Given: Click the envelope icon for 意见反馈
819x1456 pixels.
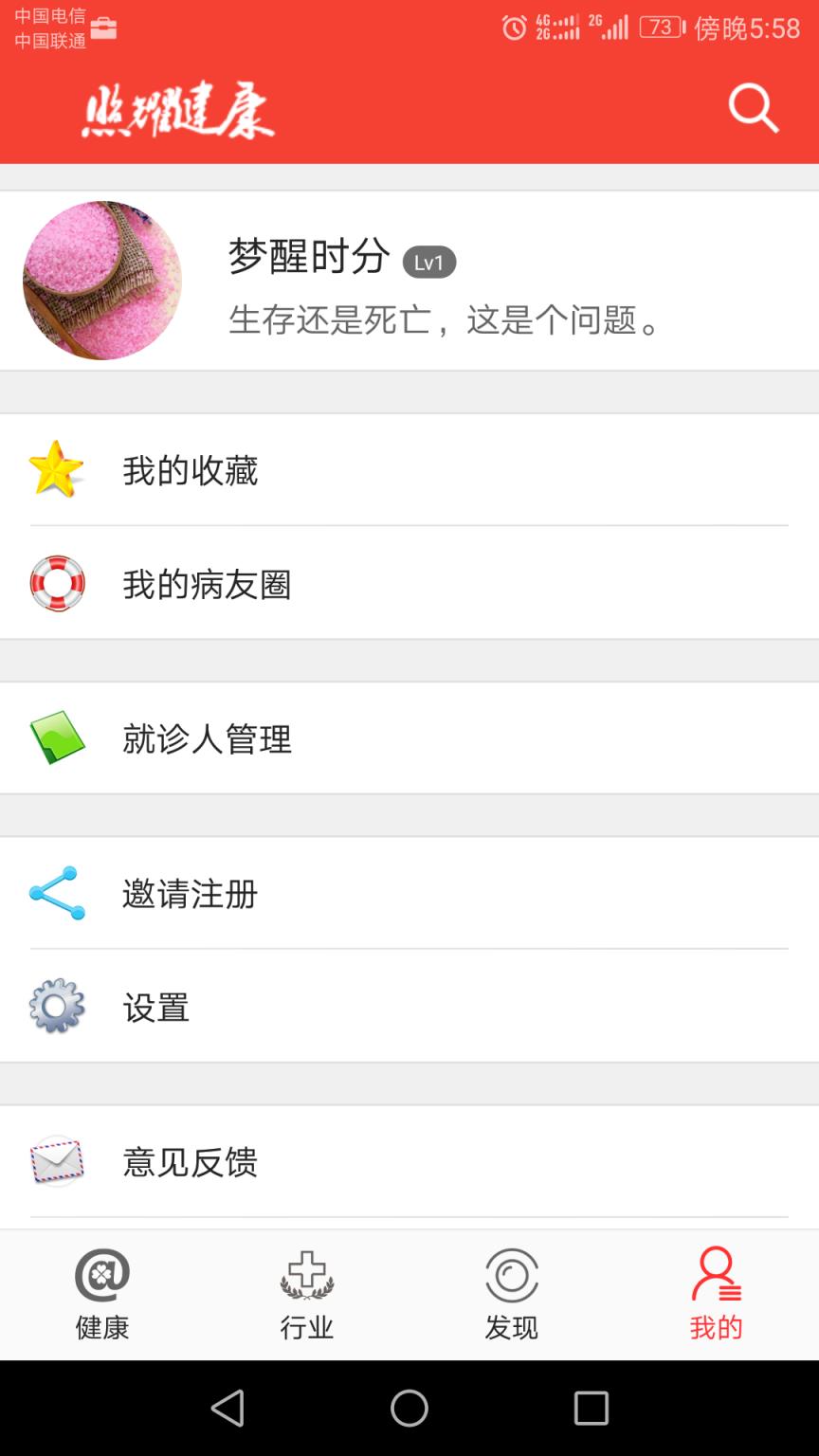Looking at the screenshot, I should (x=57, y=1162).
